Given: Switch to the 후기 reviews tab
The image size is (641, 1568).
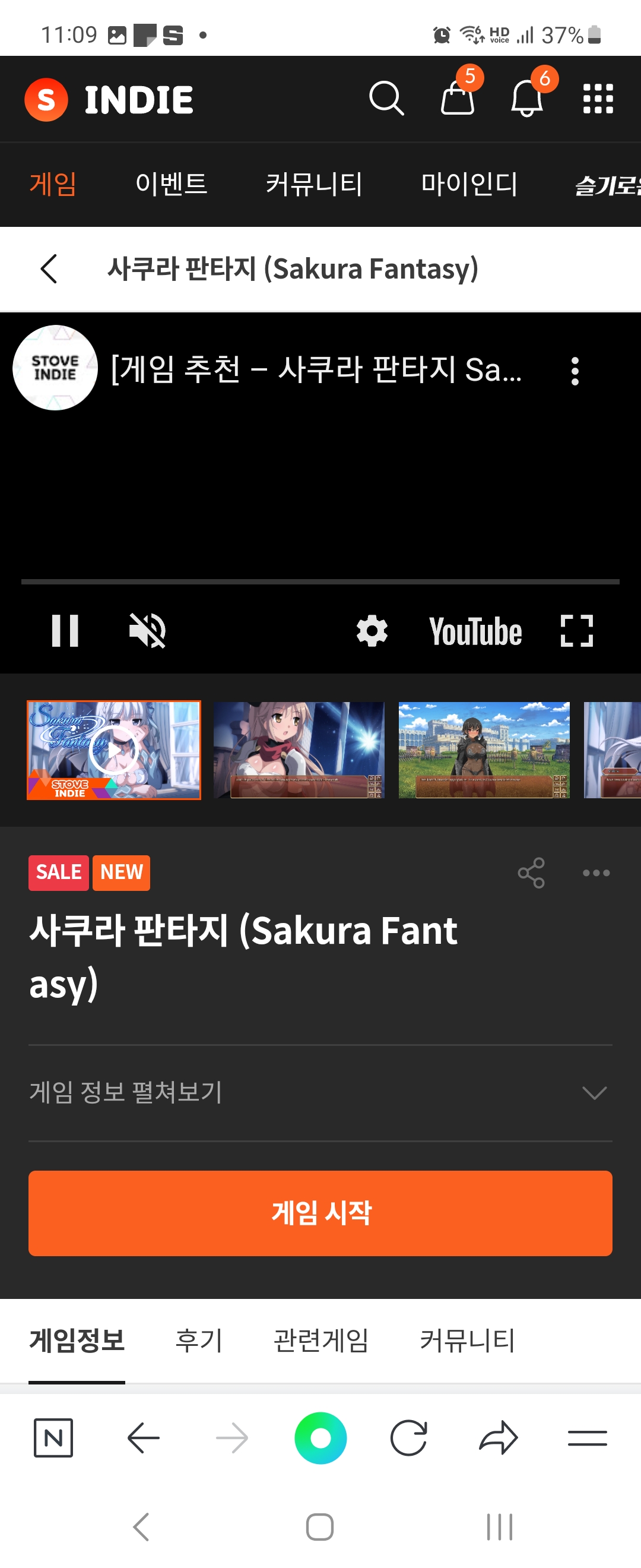Looking at the screenshot, I should click(199, 1341).
